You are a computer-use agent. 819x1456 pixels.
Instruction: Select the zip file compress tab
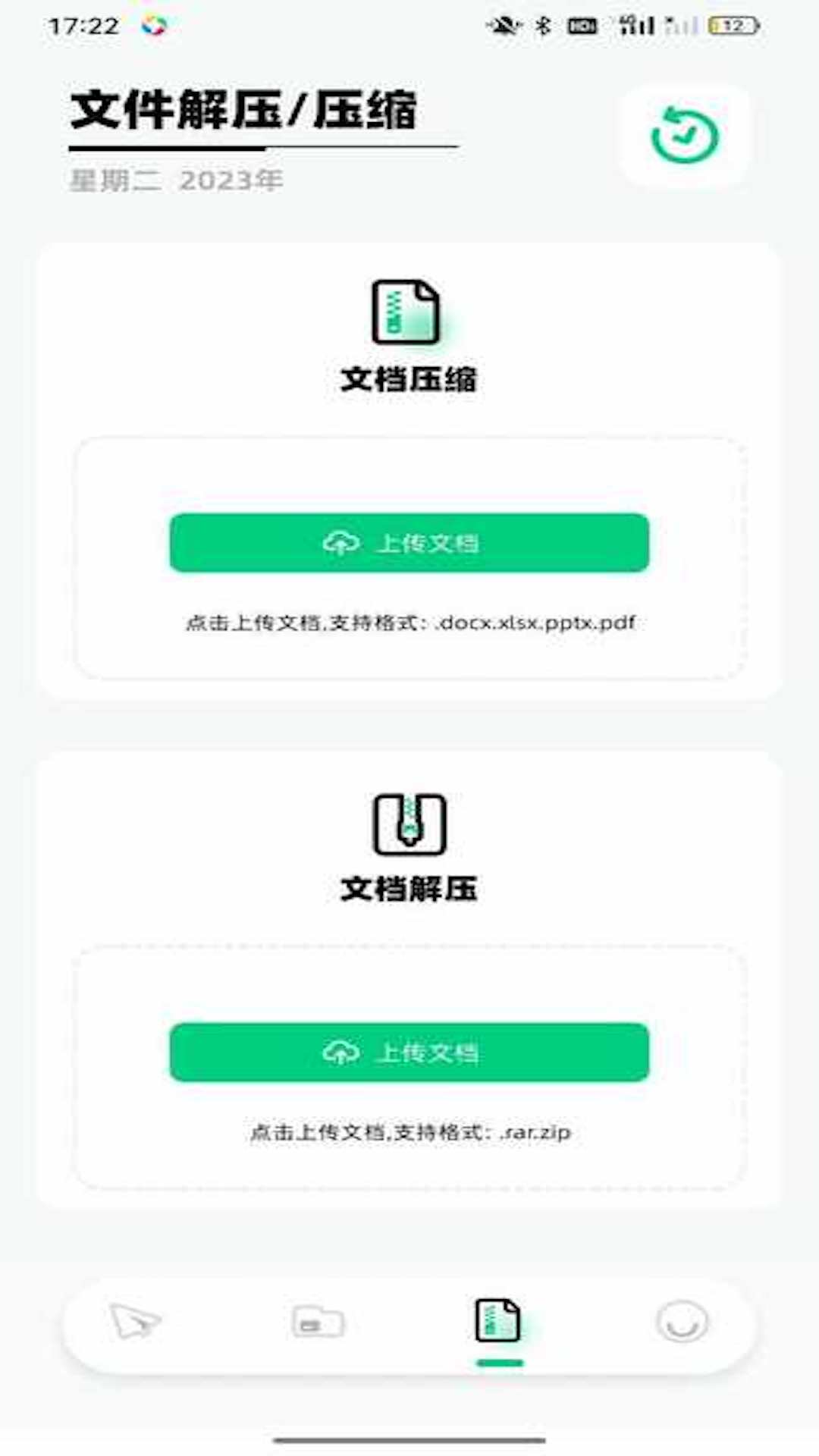(498, 1322)
